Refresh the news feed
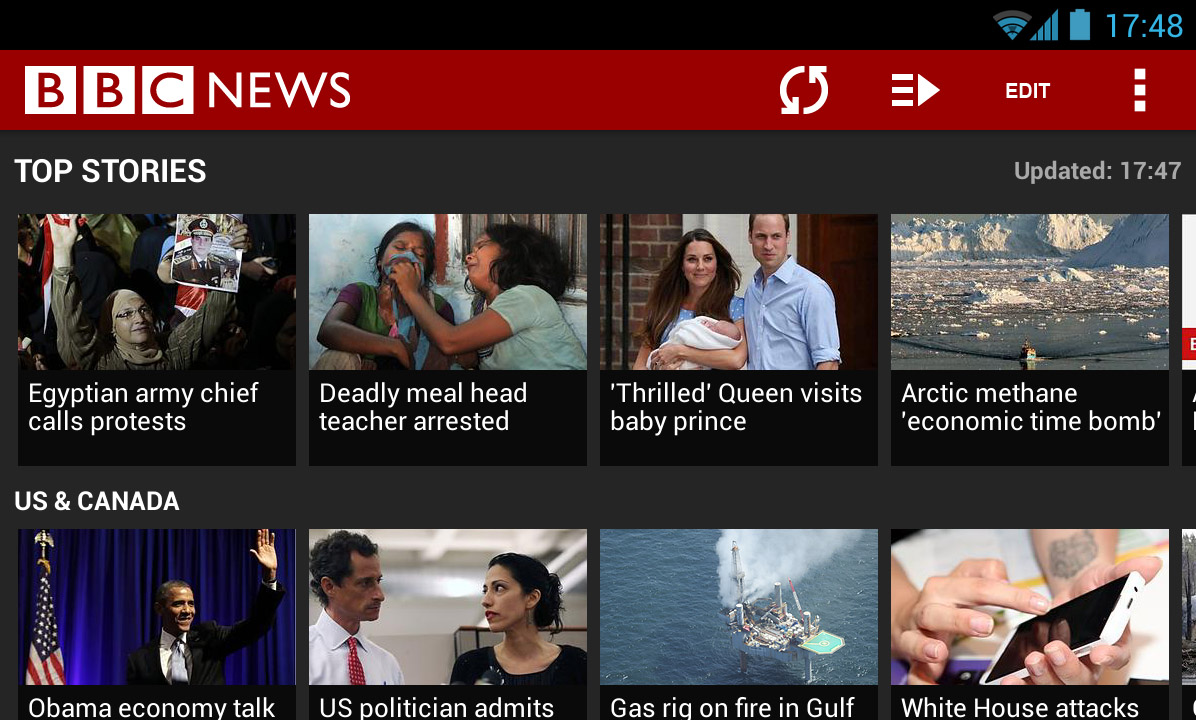The height and width of the screenshot is (720, 1196). point(804,91)
